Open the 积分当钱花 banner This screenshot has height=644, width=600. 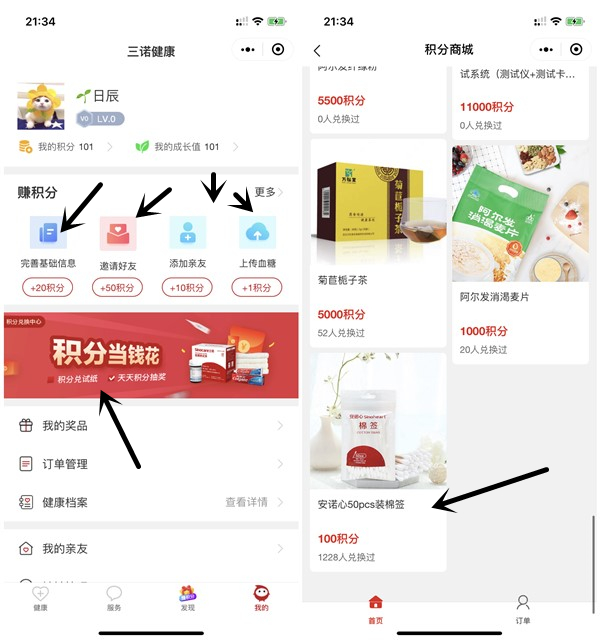coord(150,356)
